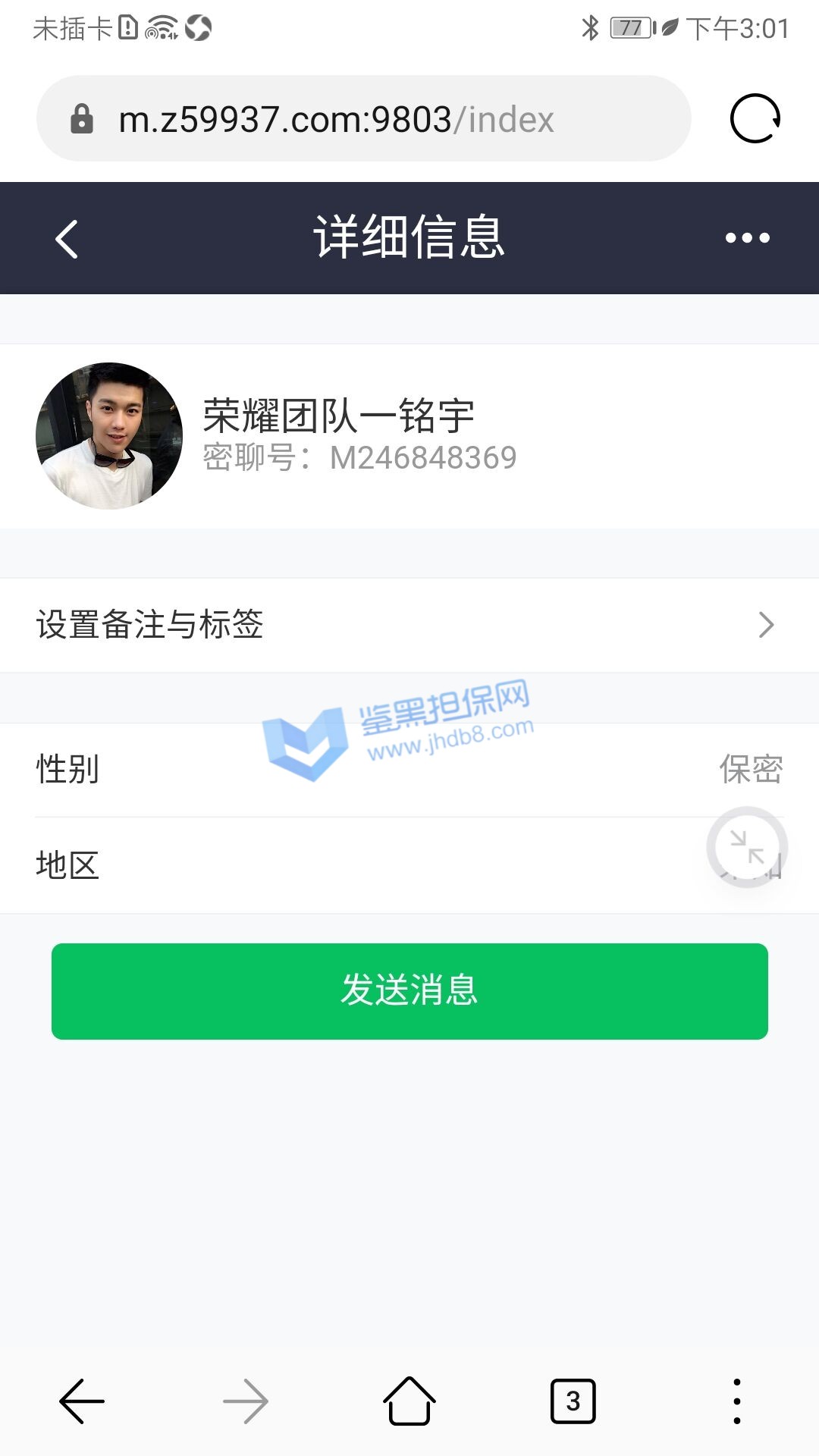Open browser tab switcher showing 3
Screen dimensions: 819x1456
point(573,1401)
